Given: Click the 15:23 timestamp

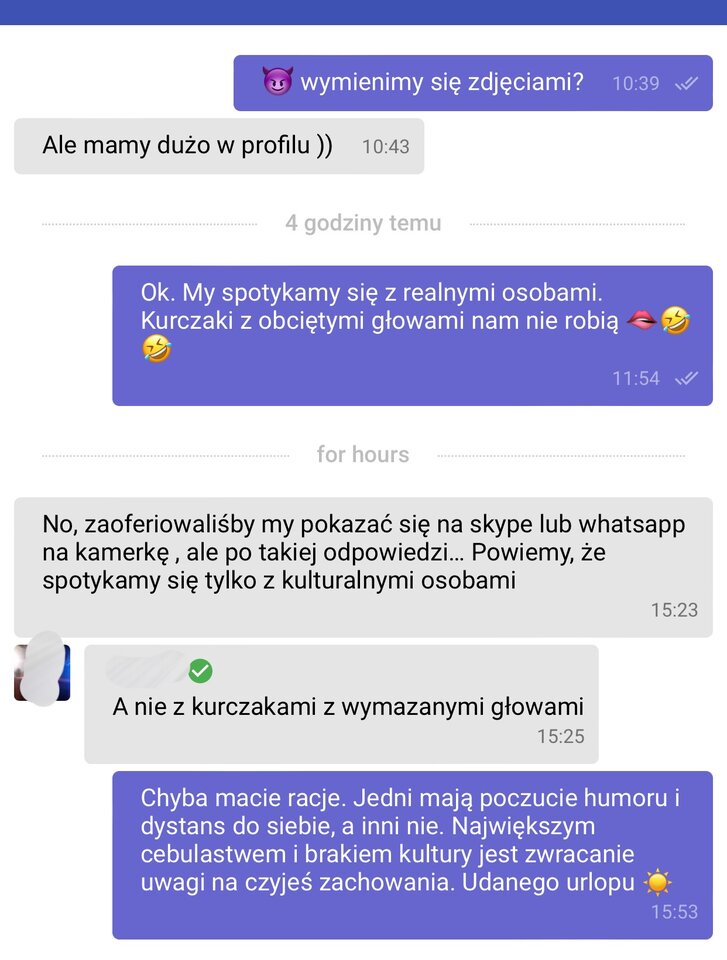Looking at the screenshot, I should pos(675,609).
